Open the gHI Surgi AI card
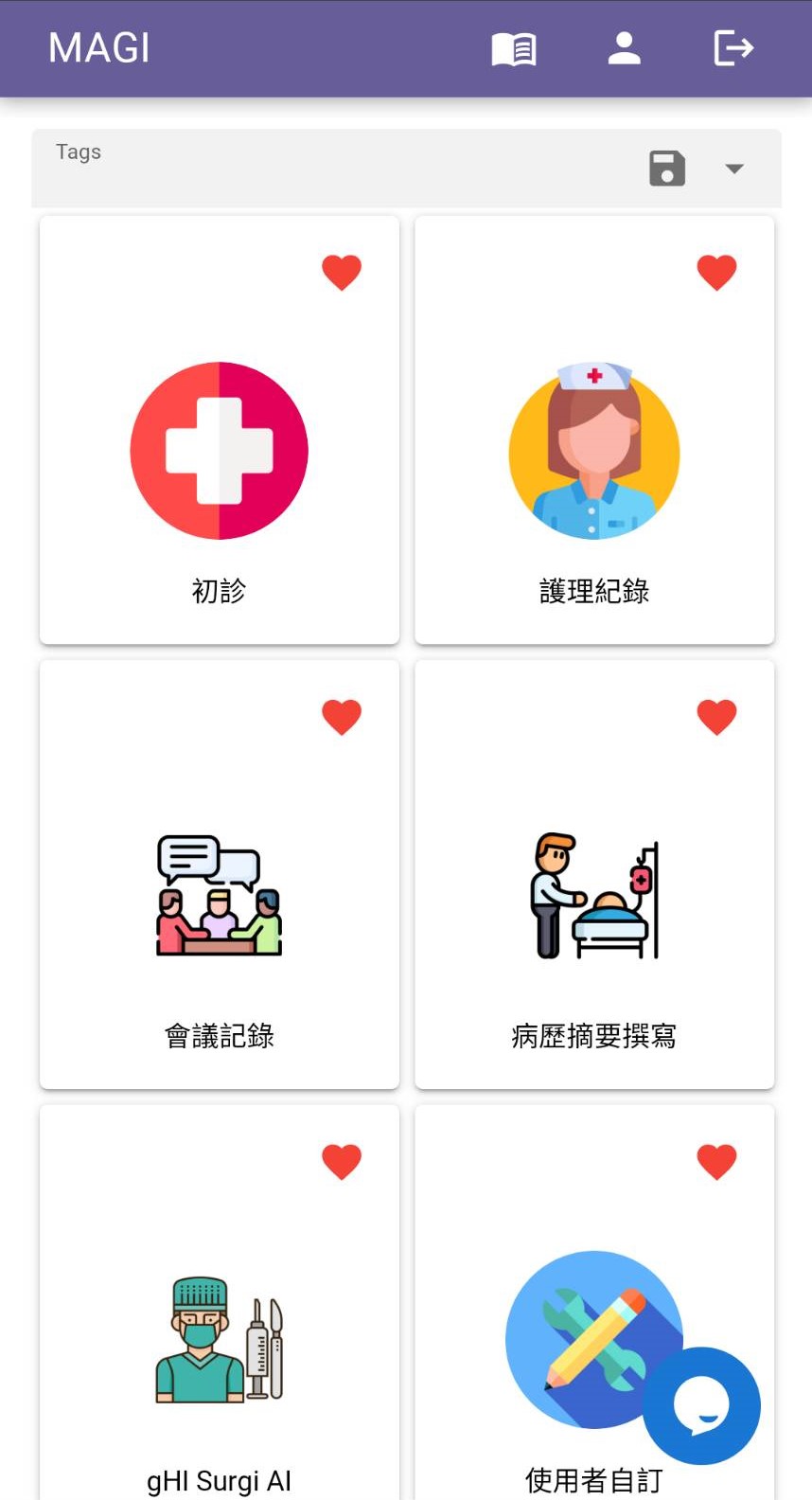 220,1303
